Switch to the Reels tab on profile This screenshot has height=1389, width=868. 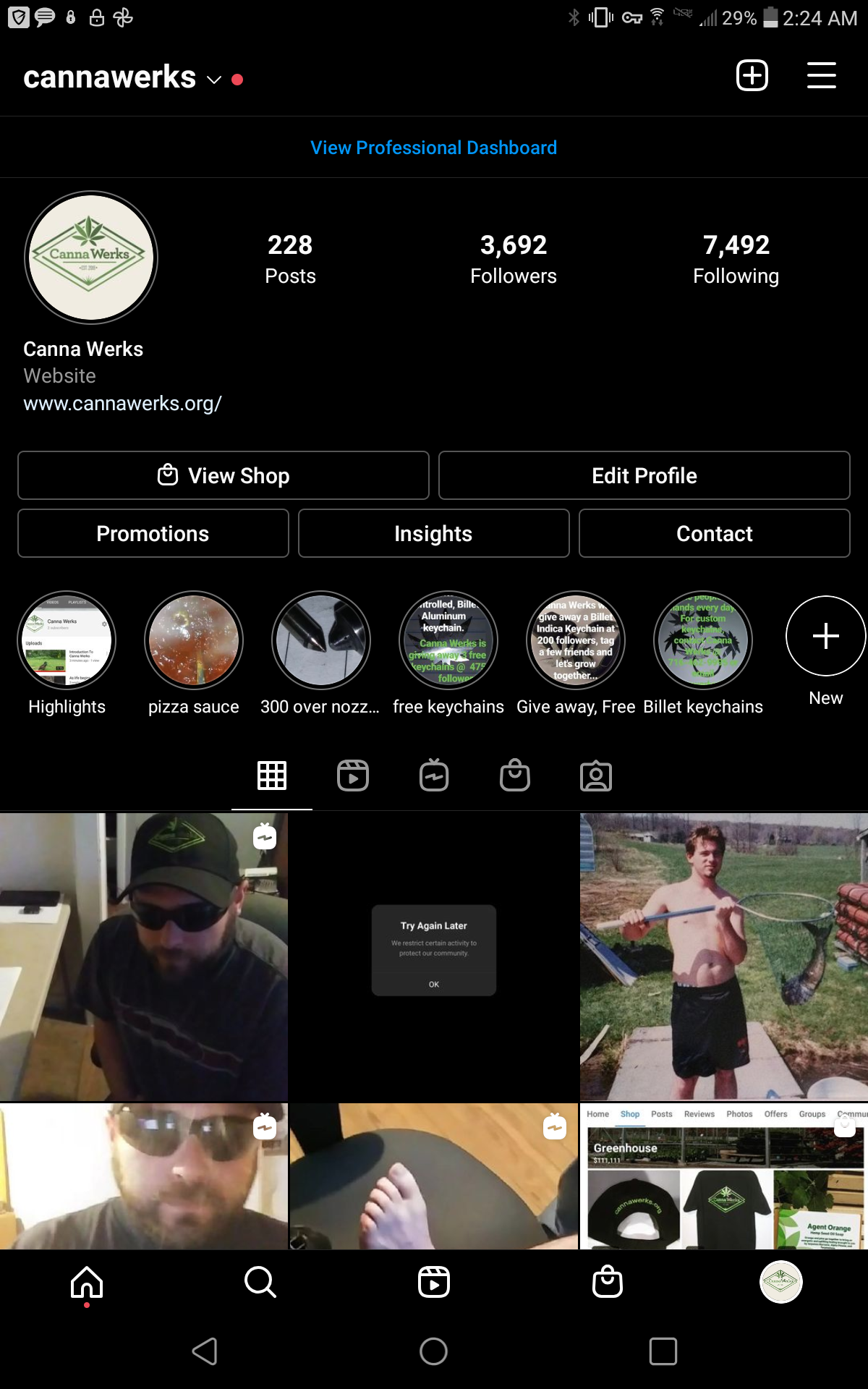(x=353, y=776)
